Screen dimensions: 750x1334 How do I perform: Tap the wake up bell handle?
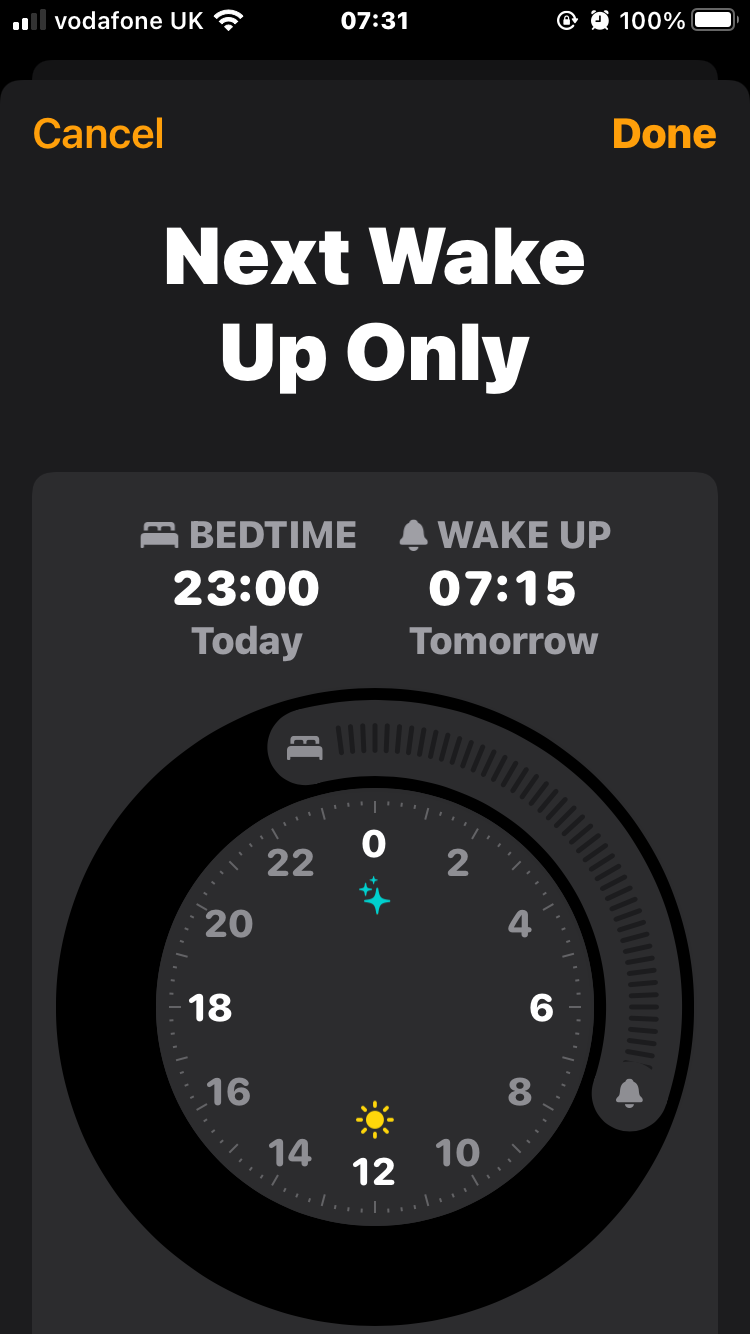click(x=629, y=1094)
